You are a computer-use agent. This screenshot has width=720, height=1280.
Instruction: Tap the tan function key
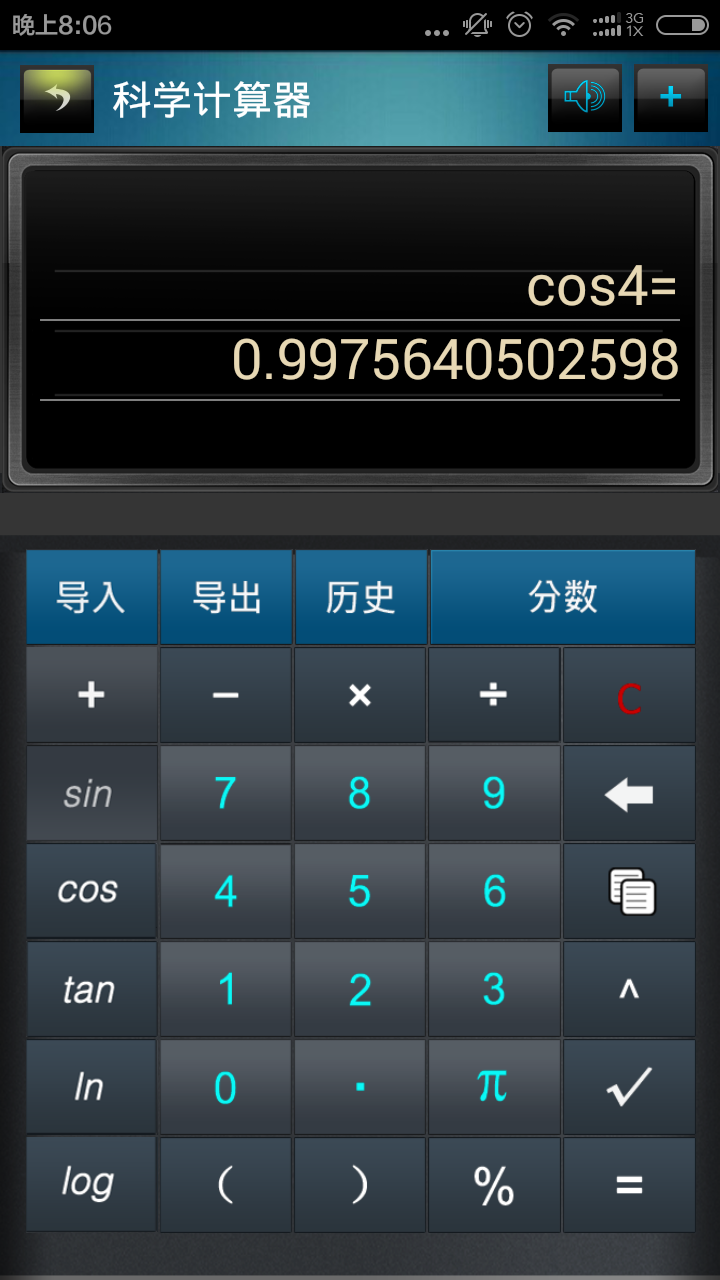click(90, 989)
